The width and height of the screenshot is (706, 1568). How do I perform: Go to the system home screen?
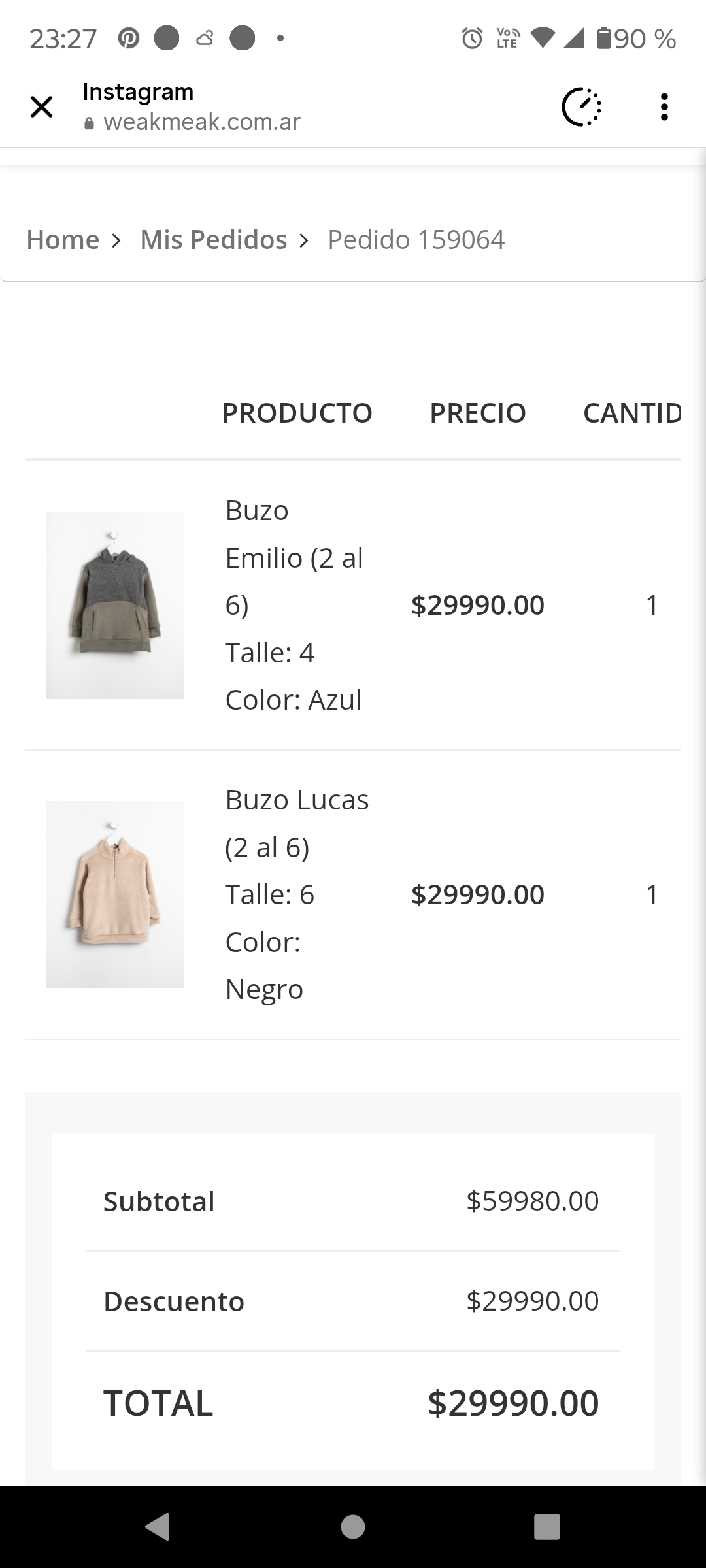coord(353,1527)
